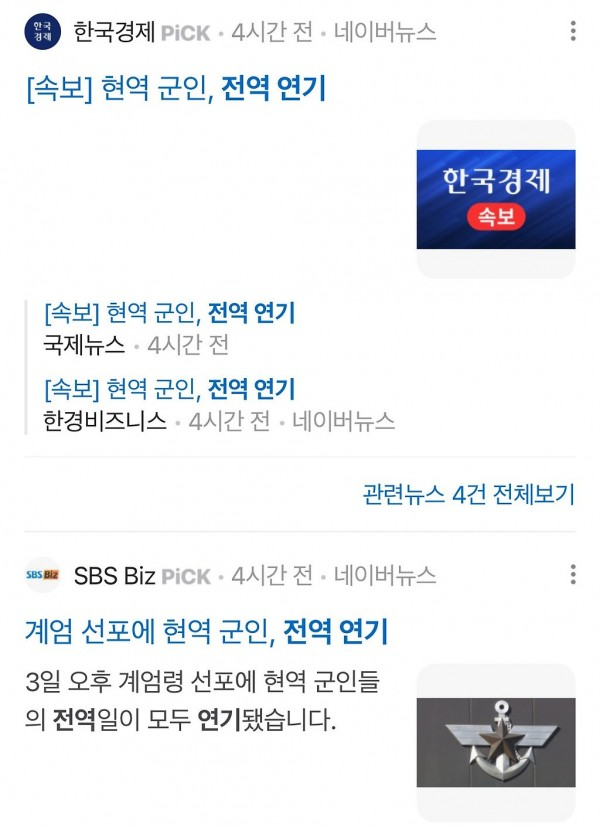Open the main 한국경제 속보 headline
600x827 pixels.
click(176, 90)
